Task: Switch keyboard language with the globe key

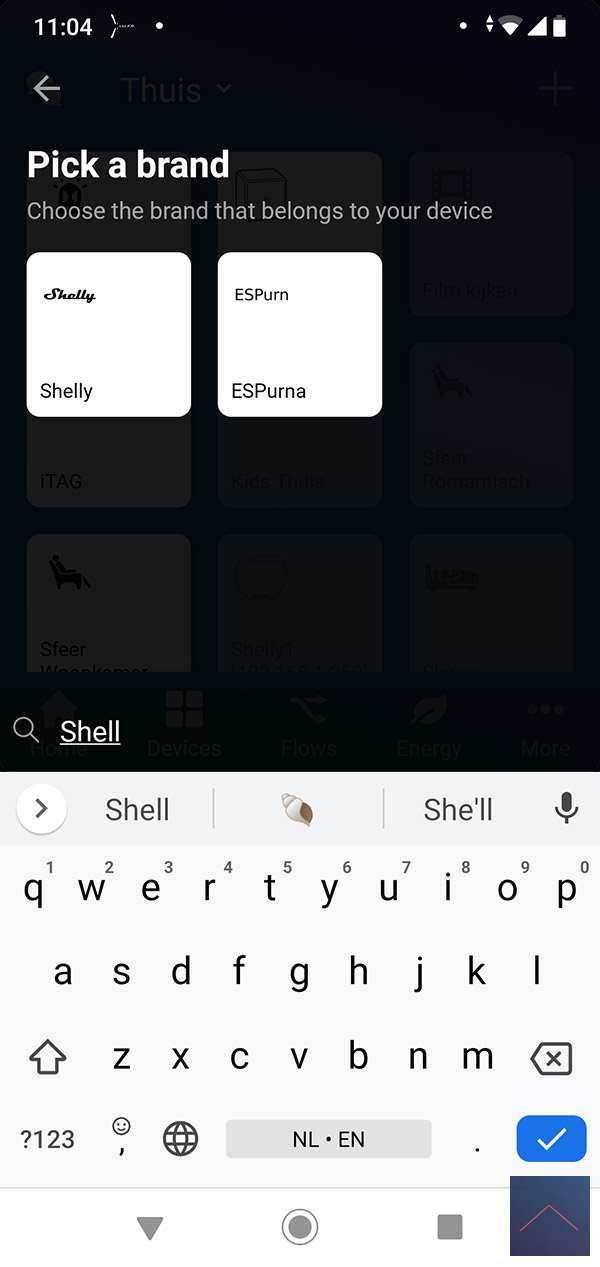Action: click(x=181, y=1138)
